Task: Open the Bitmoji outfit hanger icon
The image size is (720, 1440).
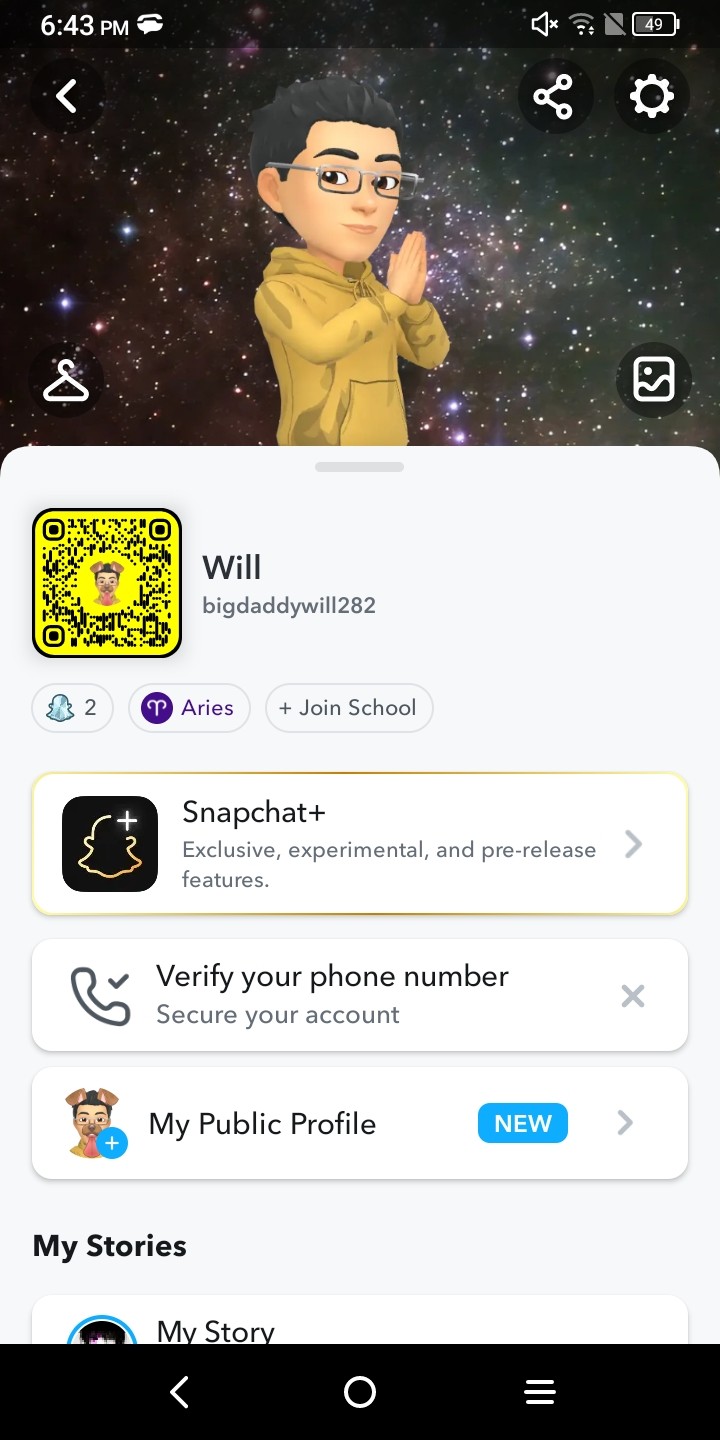Action: pyautogui.click(x=67, y=381)
